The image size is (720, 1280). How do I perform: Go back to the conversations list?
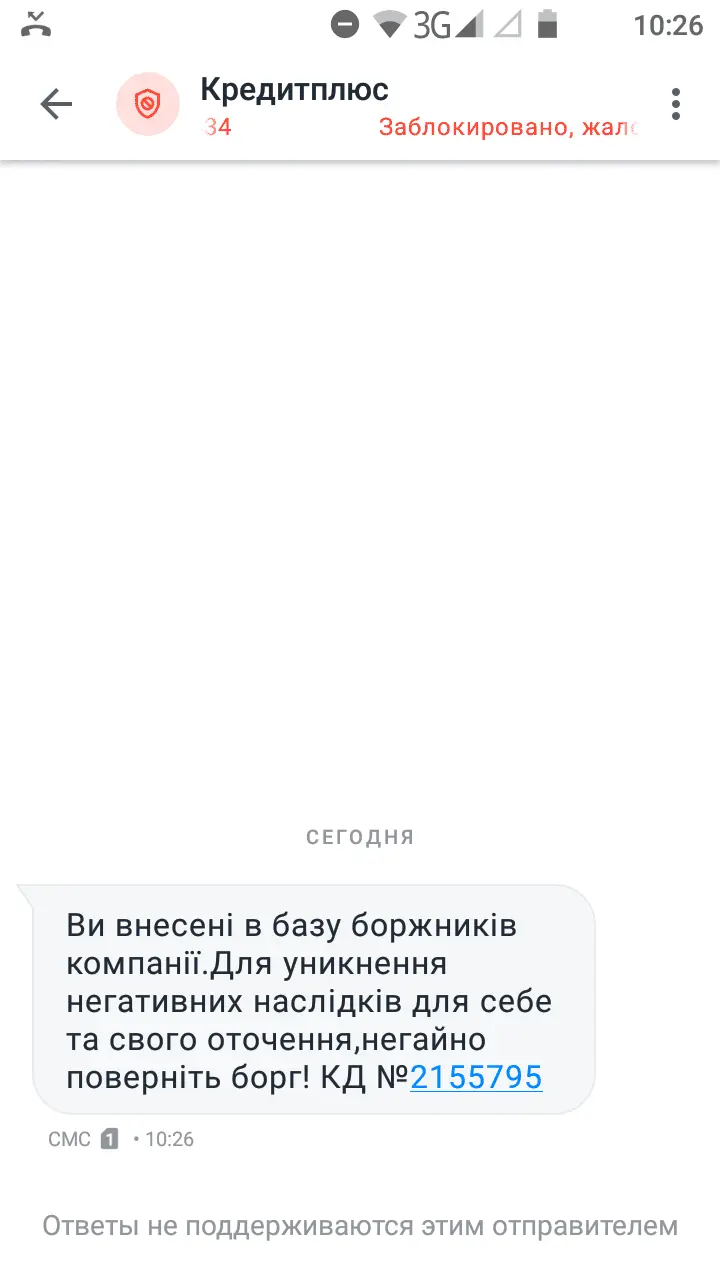pyautogui.click(x=56, y=104)
